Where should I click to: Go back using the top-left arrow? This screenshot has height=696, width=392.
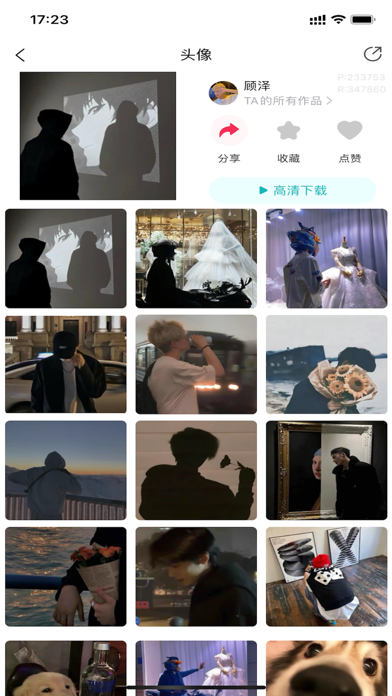tap(20, 55)
